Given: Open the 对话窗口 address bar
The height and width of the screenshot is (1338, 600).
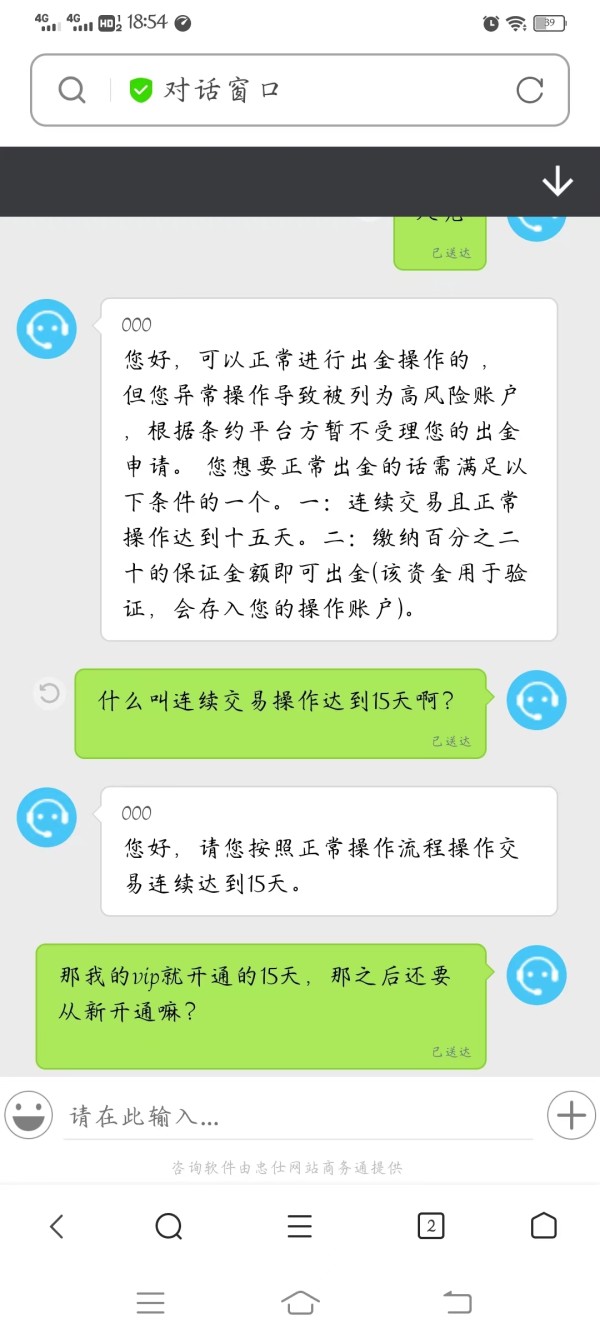Looking at the screenshot, I should coord(300,90).
